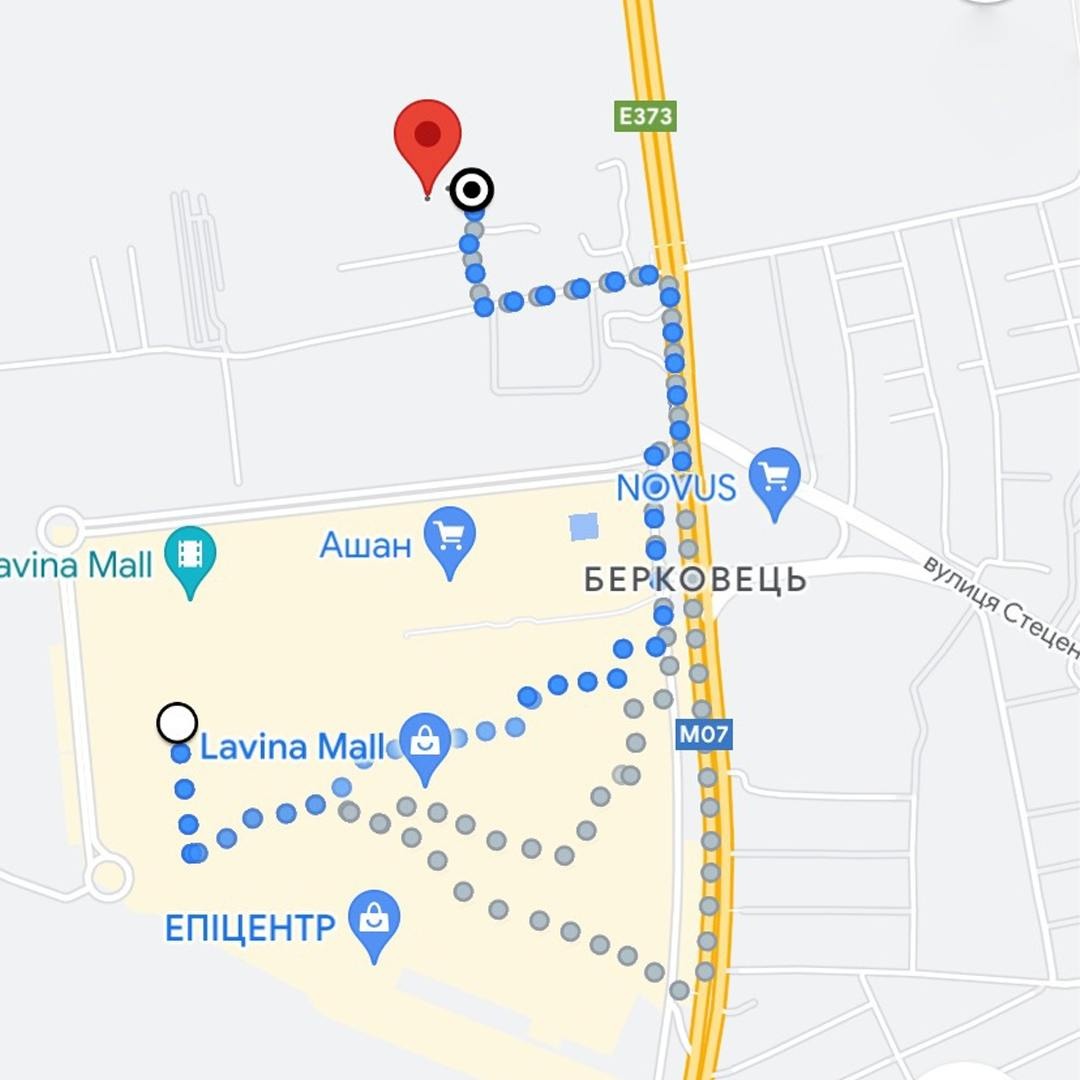Tap the Lavina Mall shopping pin
Viewport: 1080px width, 1080px height.
click(x=426, y=743)
